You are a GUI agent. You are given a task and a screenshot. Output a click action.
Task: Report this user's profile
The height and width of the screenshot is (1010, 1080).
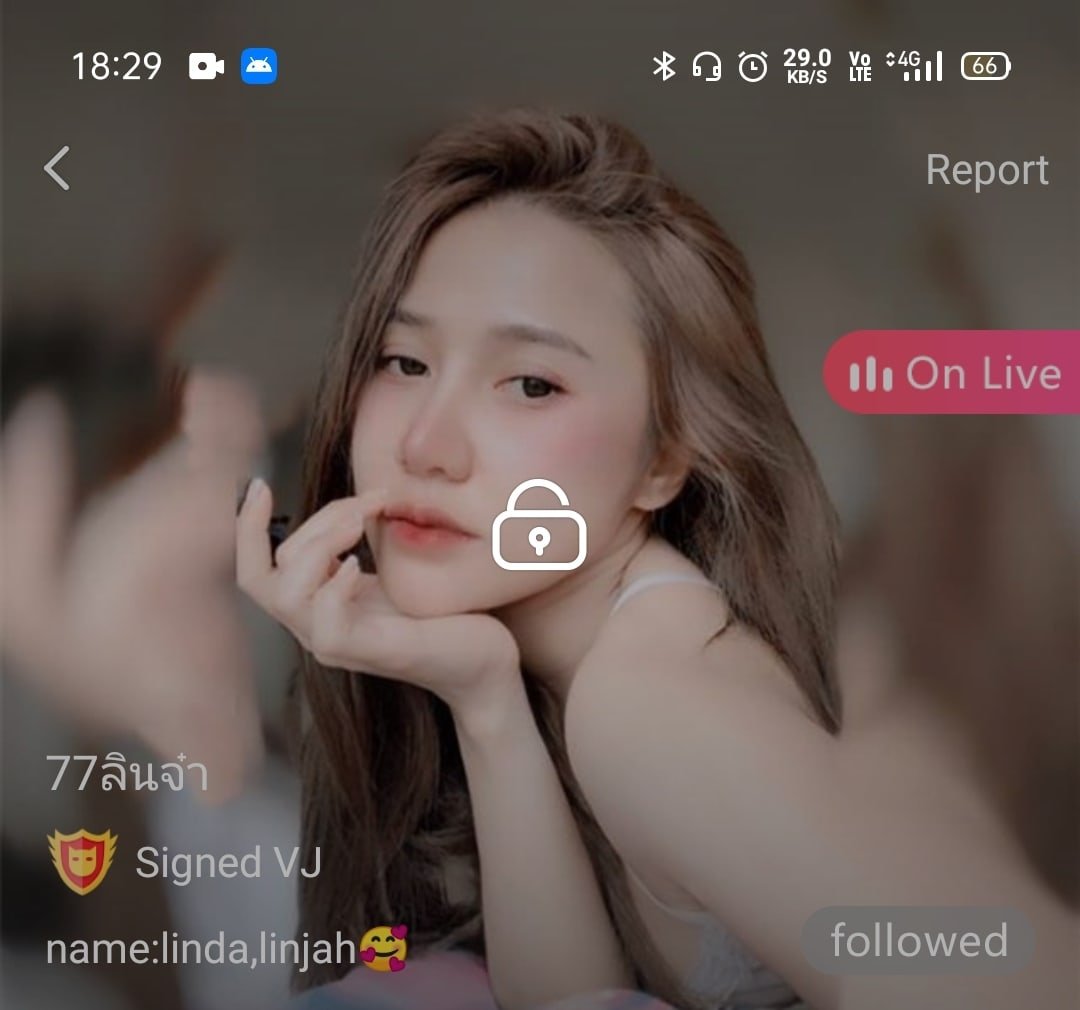click(x=986, y=170)
